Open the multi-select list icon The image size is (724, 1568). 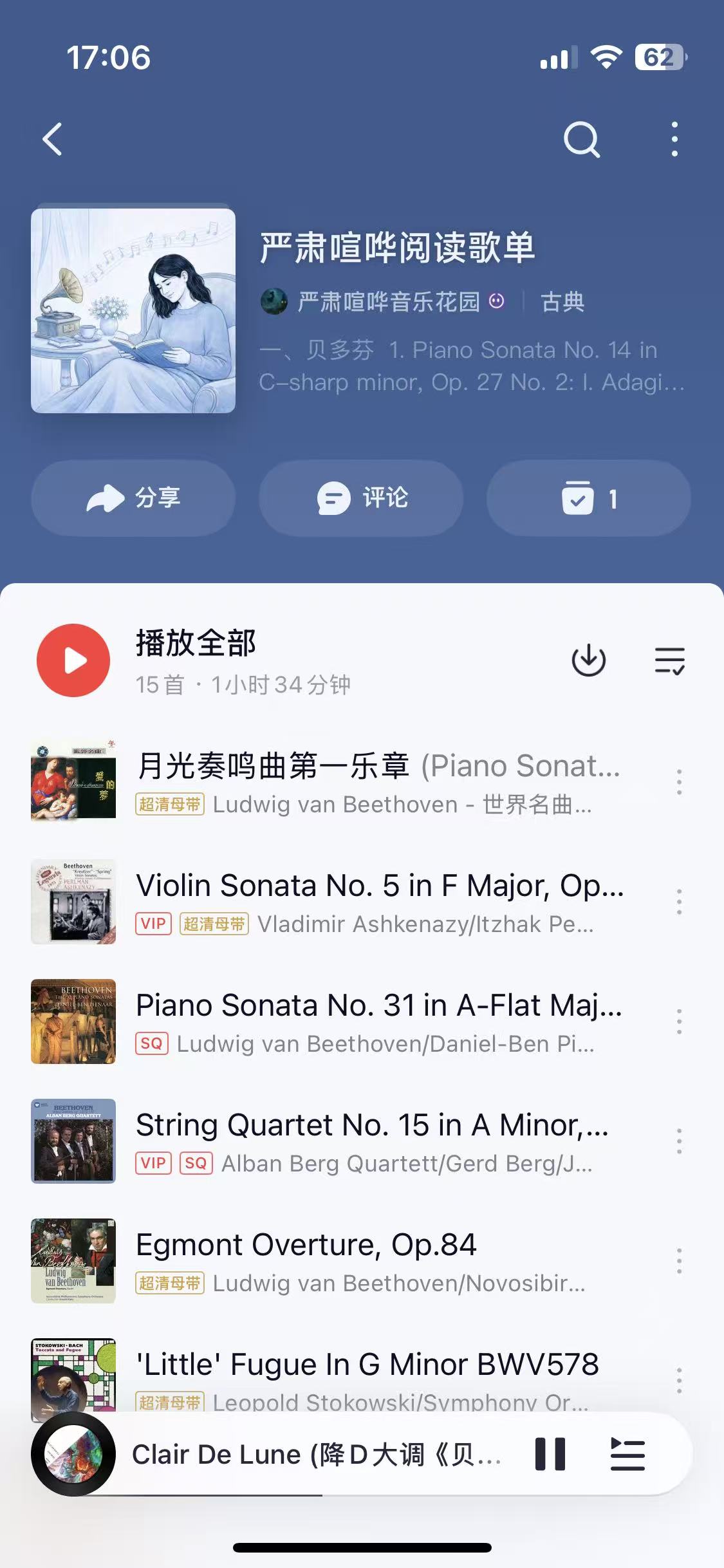[x=669, y=660]
